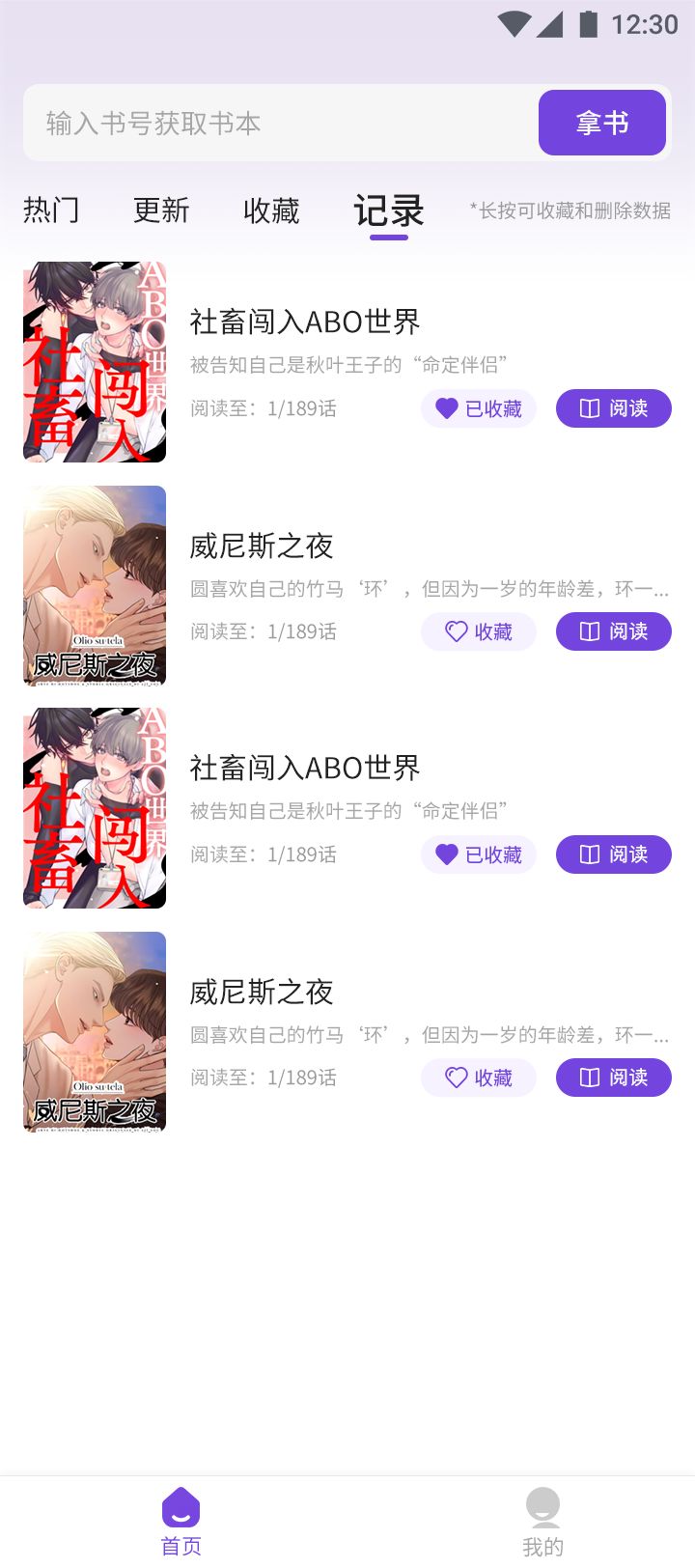Tap 阅读 on the first 威尼斯之夜 entry

pos(614,631)
